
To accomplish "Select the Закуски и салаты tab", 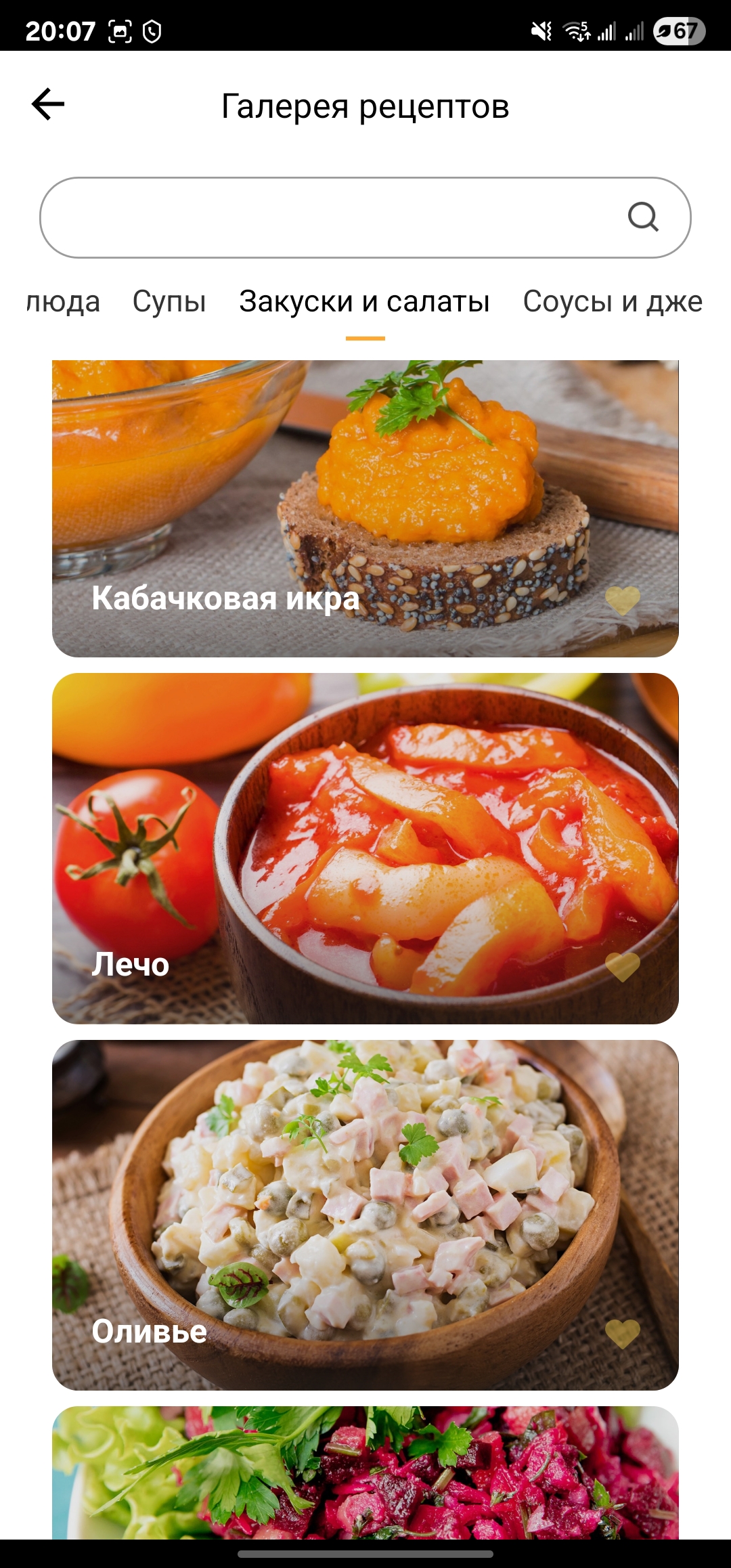I will [x=364, y=301].
